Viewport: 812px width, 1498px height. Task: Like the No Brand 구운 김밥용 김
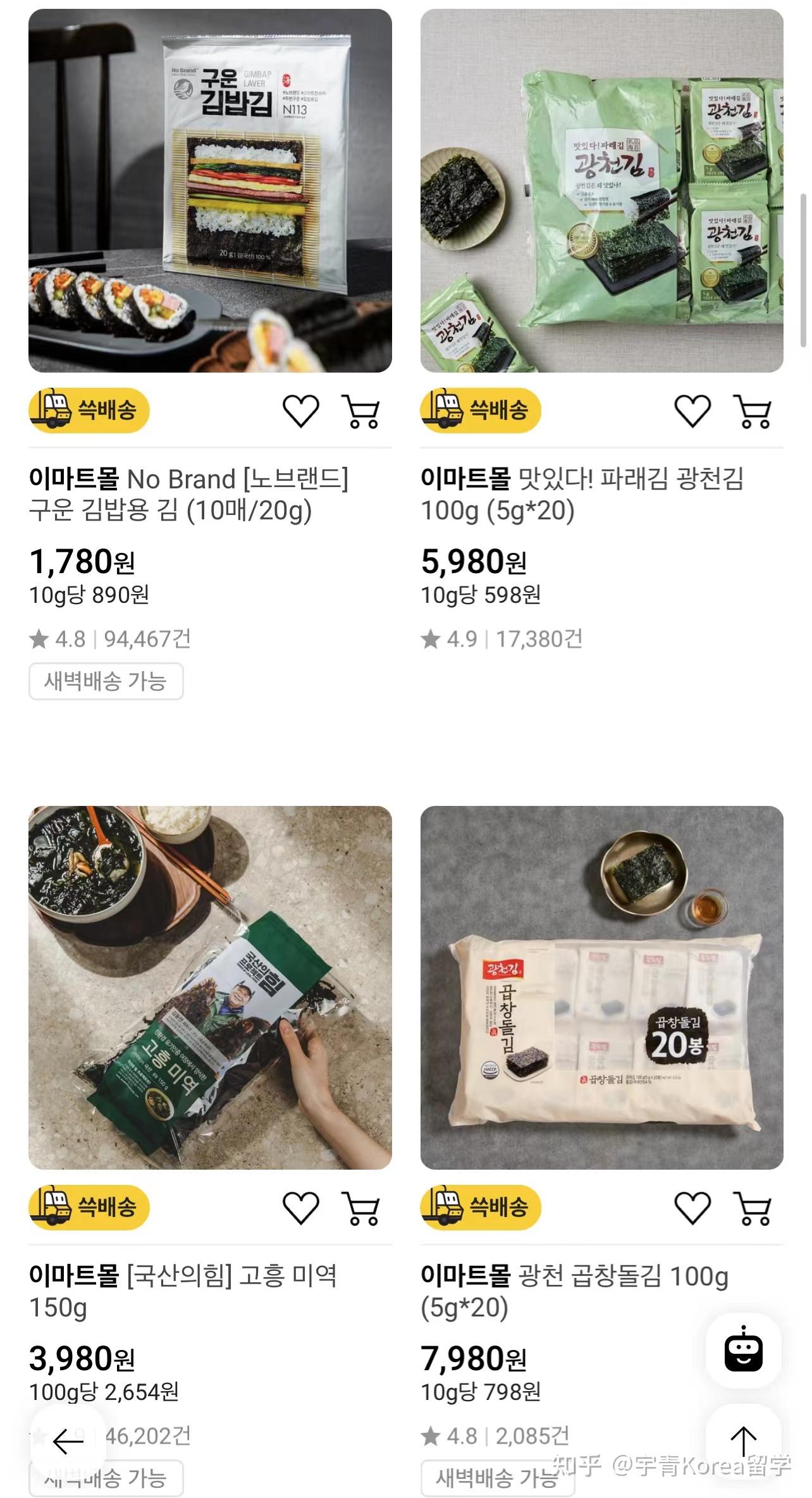[300, 411]
